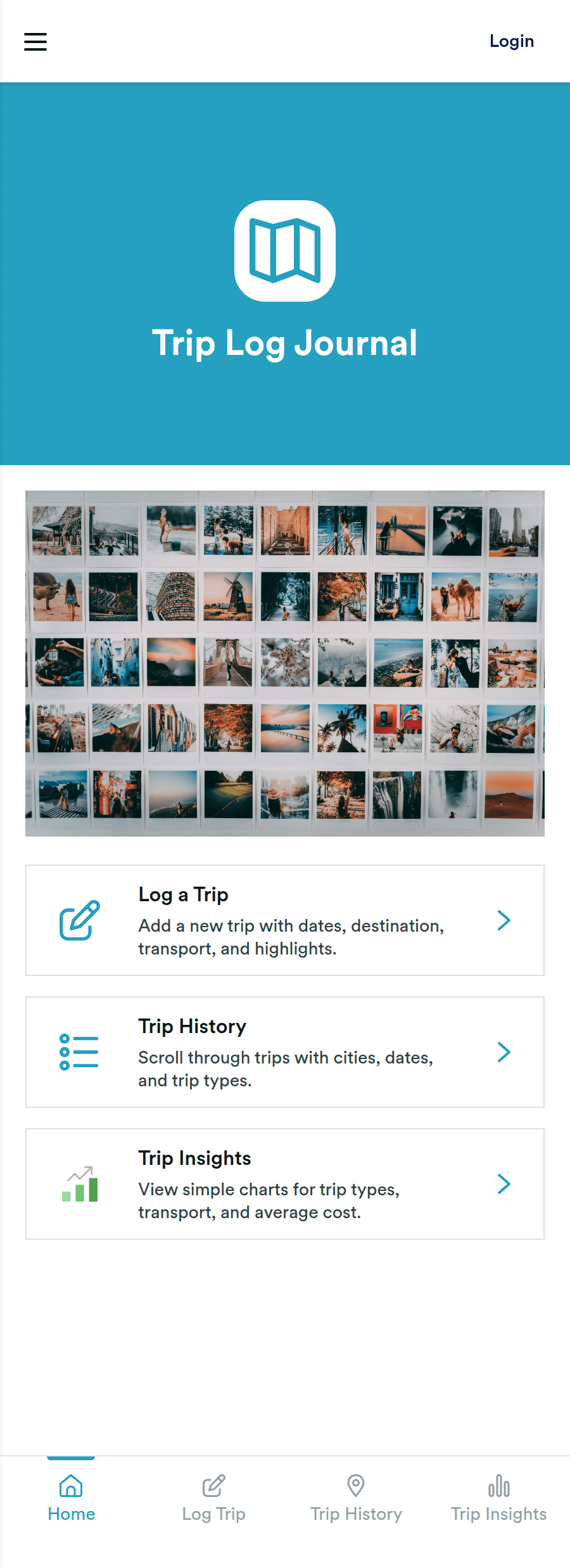The width and height of the screenshot is (570, 1568).
Task: Switch to the Log Trip tab
Action: pyautogui.click(x=213, y=1498)
